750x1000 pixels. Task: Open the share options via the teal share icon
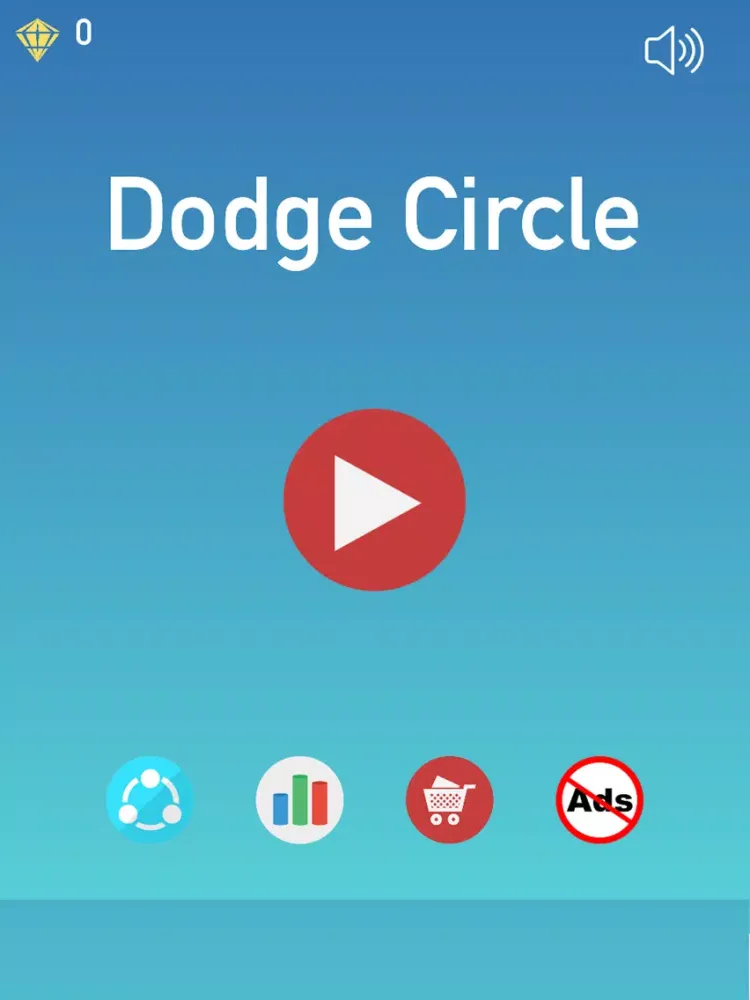(150, 800)
